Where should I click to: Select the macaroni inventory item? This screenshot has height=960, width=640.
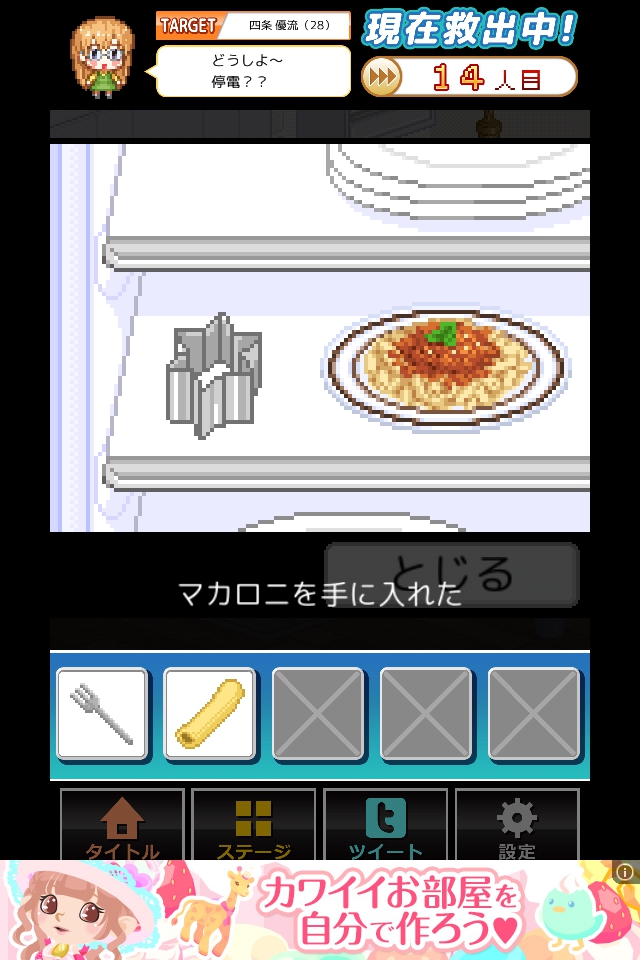coord(210,714)
